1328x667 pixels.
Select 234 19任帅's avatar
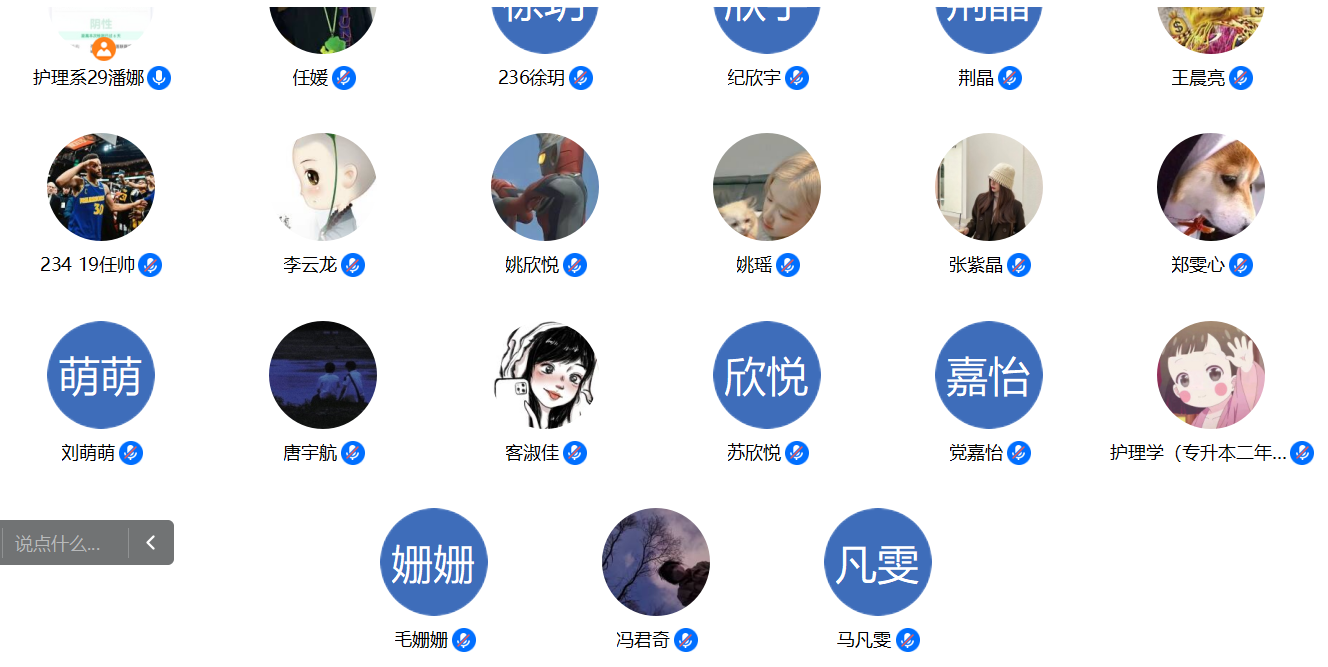pos(101,187)
